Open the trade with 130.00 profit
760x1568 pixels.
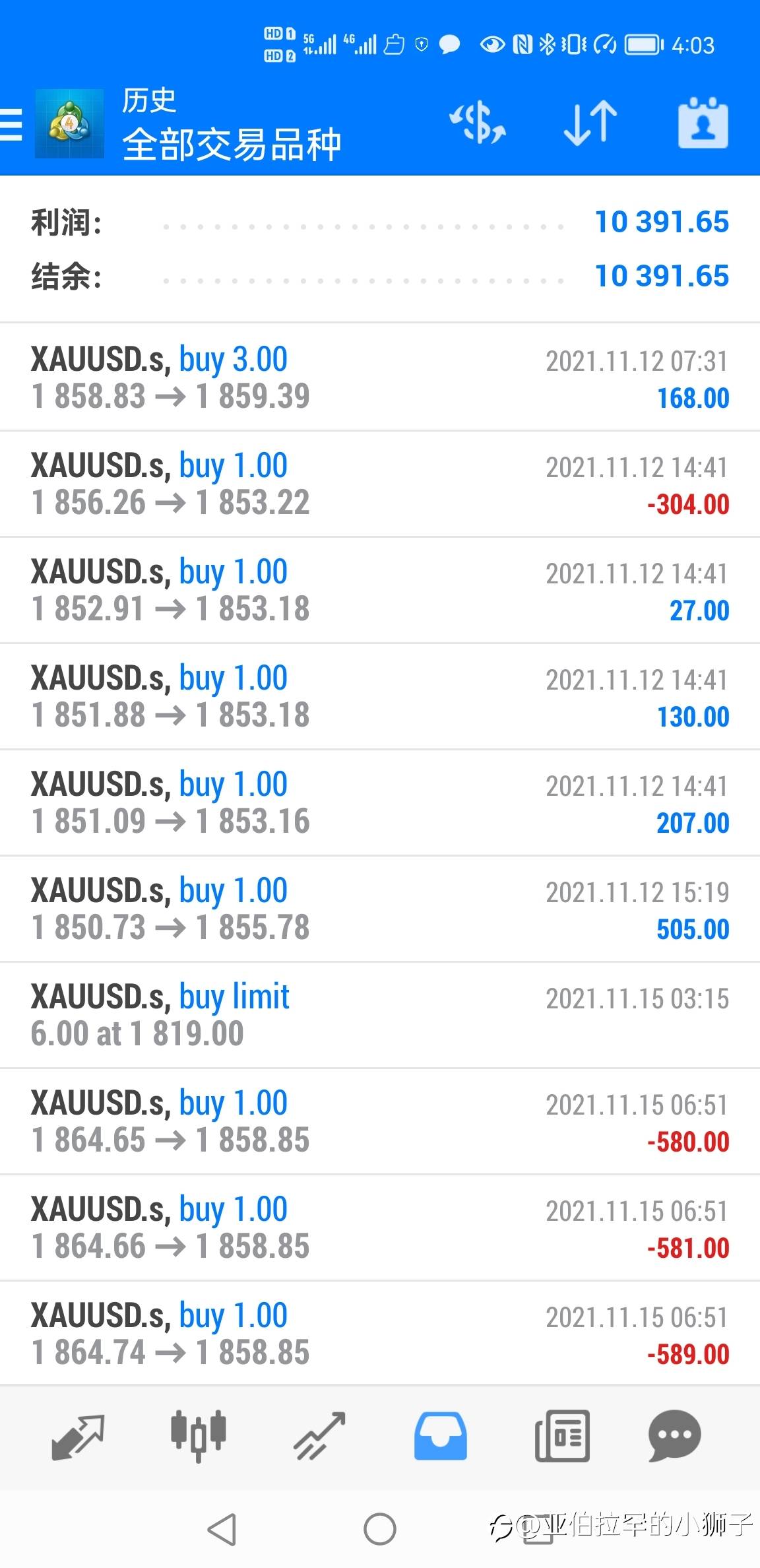[x=380, y=697]
